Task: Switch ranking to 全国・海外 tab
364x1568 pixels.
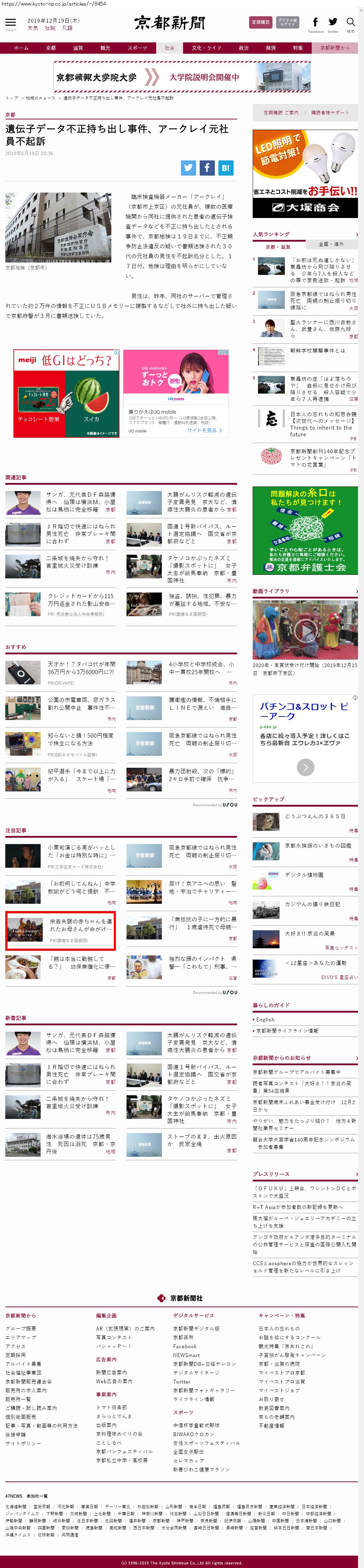Action: point(331,244)
